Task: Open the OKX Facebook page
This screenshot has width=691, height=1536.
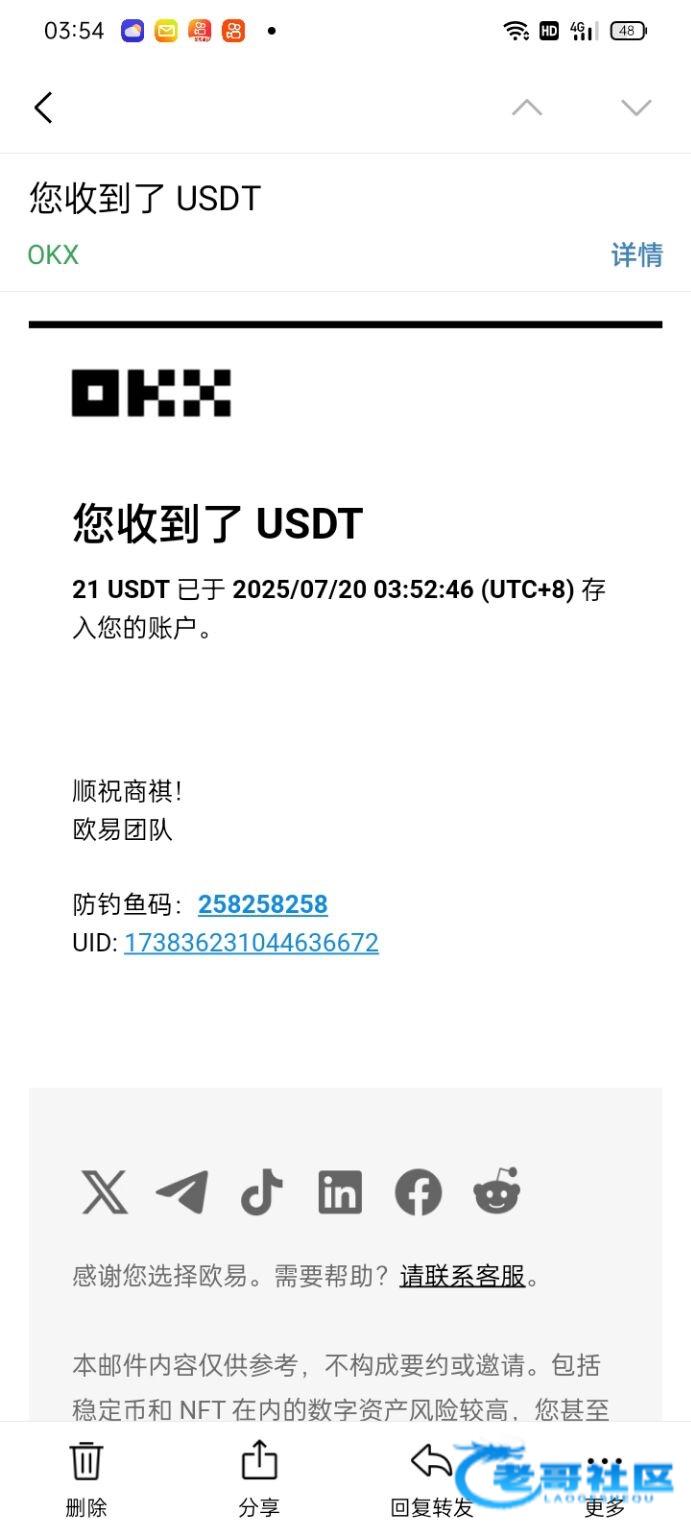Action: pos(418,1192)
